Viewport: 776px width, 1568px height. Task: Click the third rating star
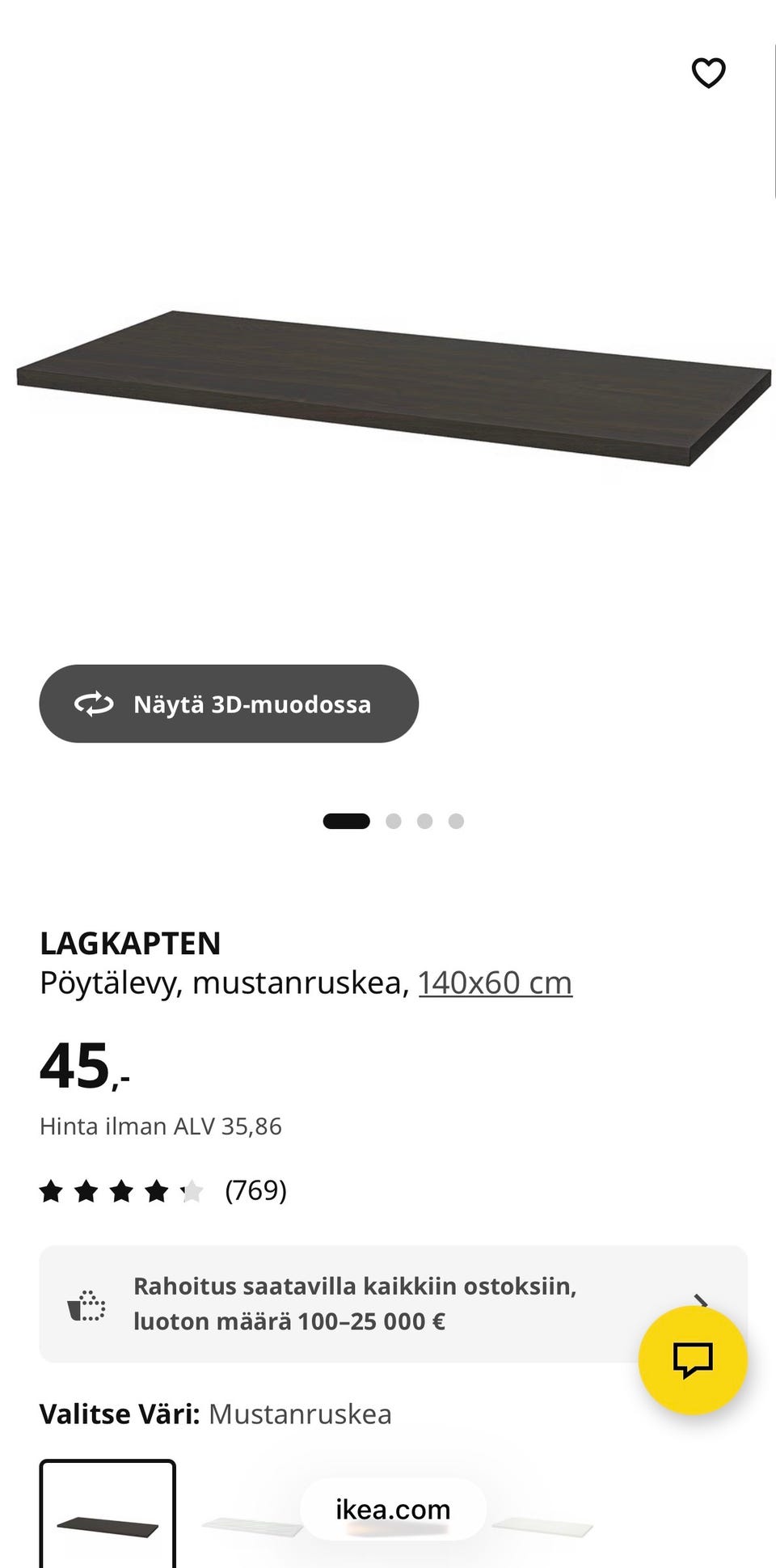tap(122, 1190)
